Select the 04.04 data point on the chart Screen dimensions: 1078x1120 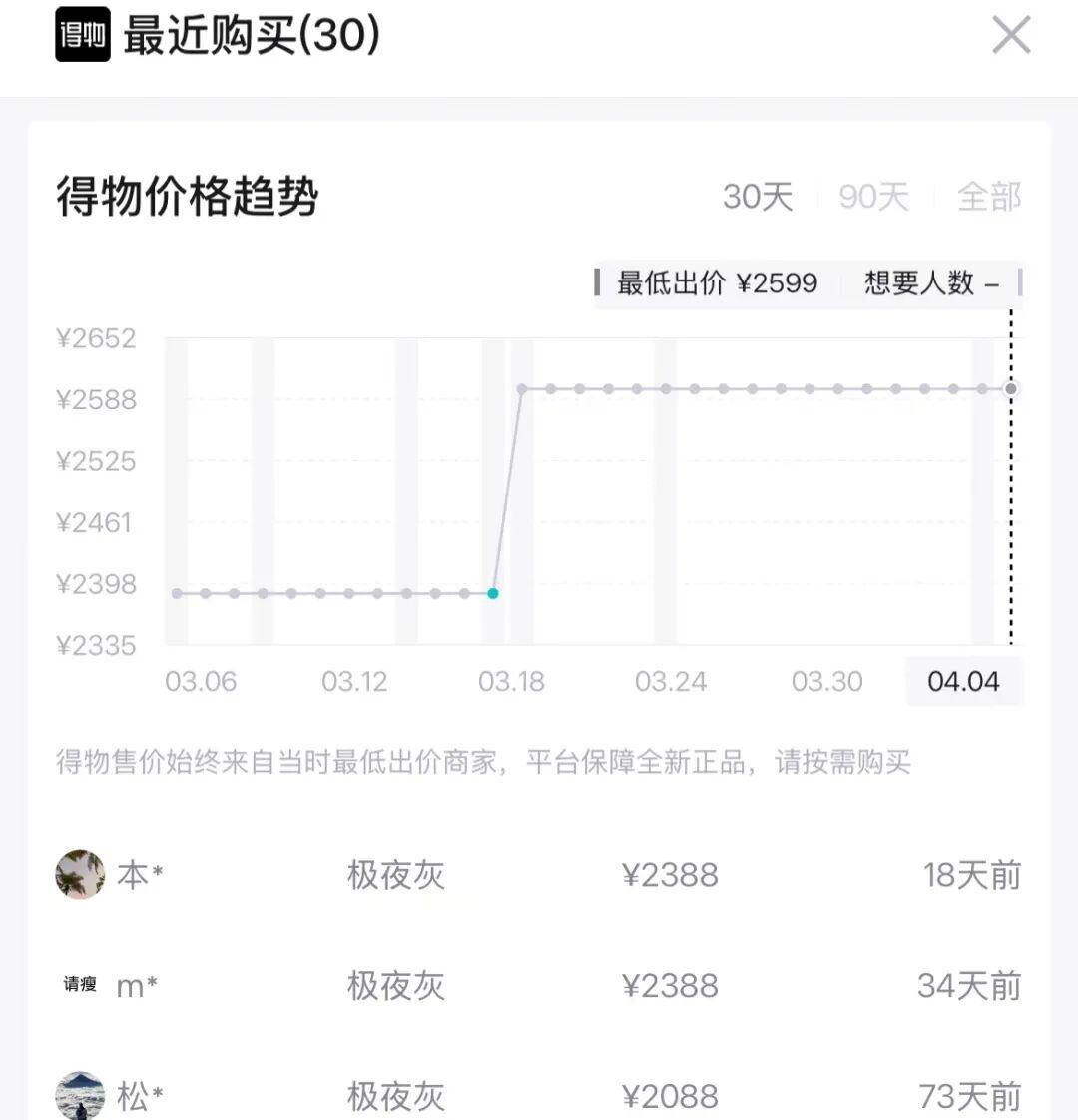(x=1011, y=388)
